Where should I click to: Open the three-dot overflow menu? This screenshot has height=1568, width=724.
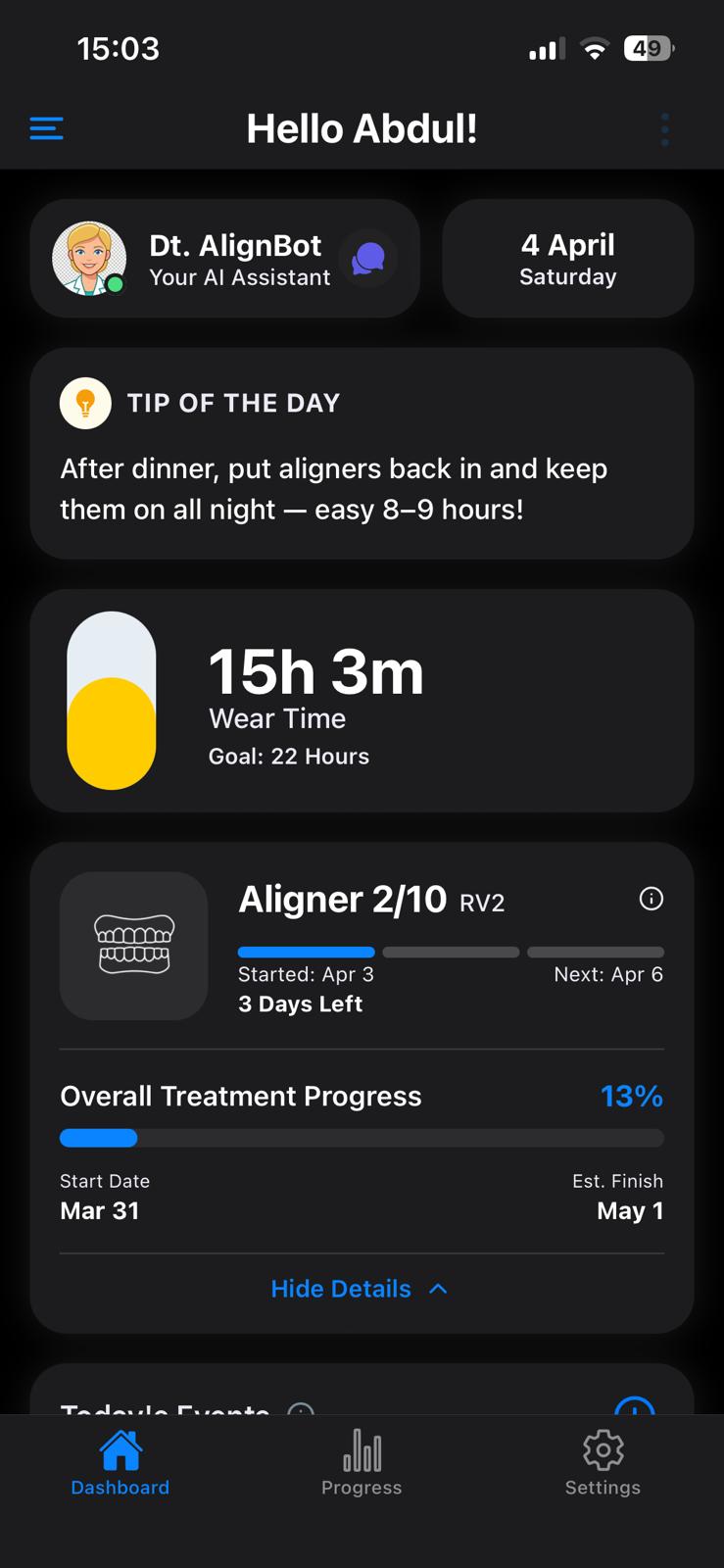click(664, 129)
